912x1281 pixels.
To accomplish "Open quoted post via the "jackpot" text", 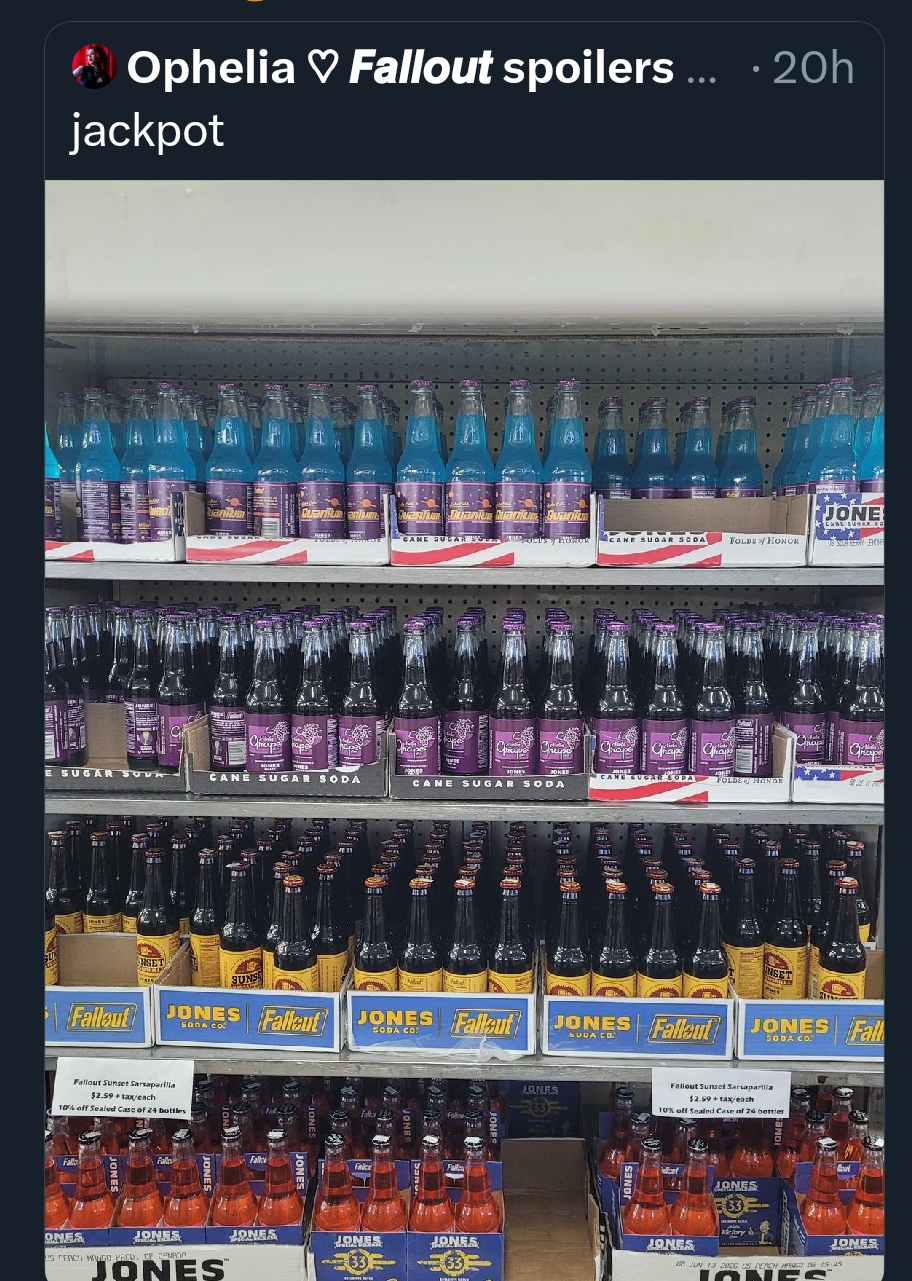I will pyautogui.click(x=147, y=131).
